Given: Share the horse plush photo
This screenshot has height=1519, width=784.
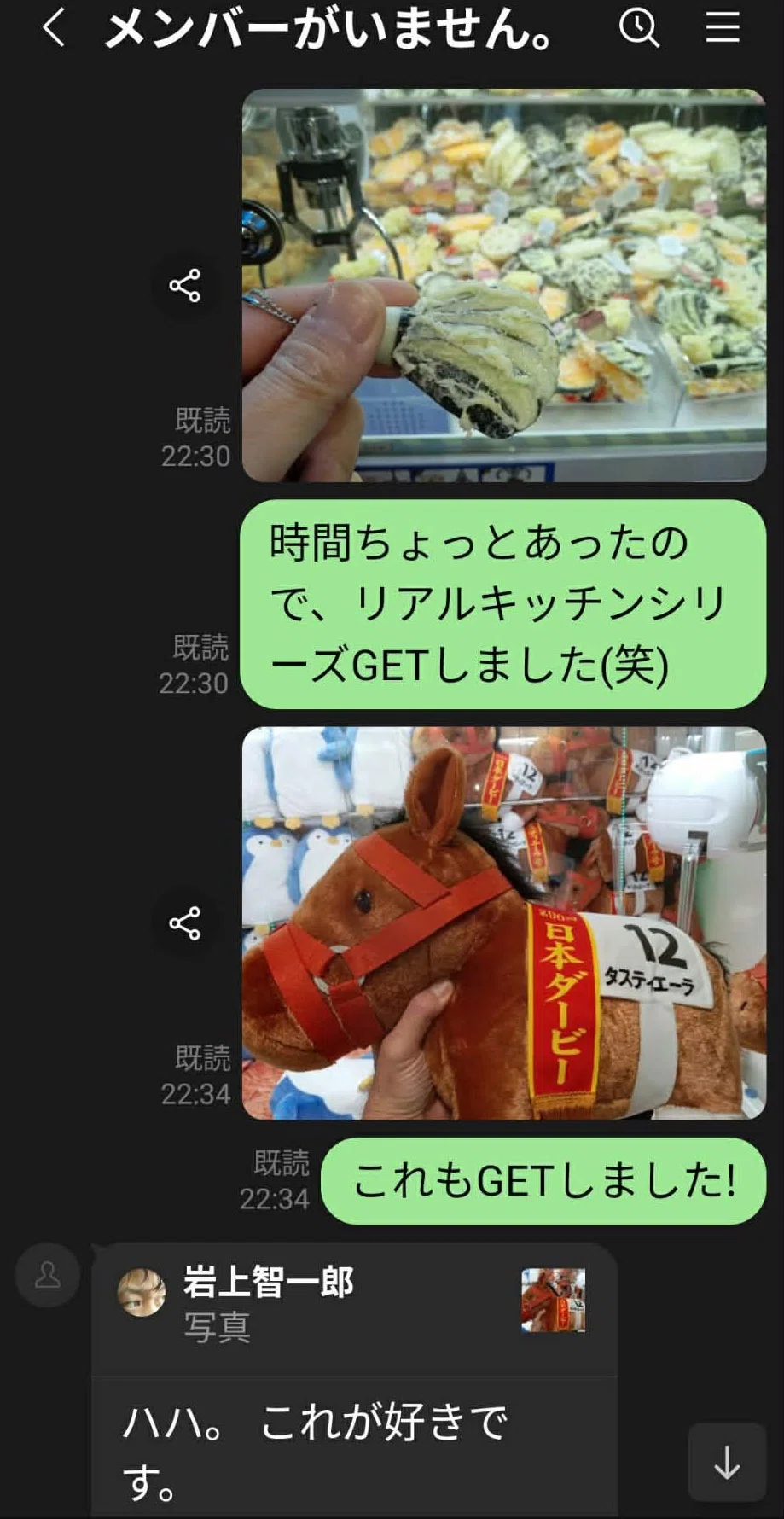Looking at the screenshot, I should pos(184,923).
